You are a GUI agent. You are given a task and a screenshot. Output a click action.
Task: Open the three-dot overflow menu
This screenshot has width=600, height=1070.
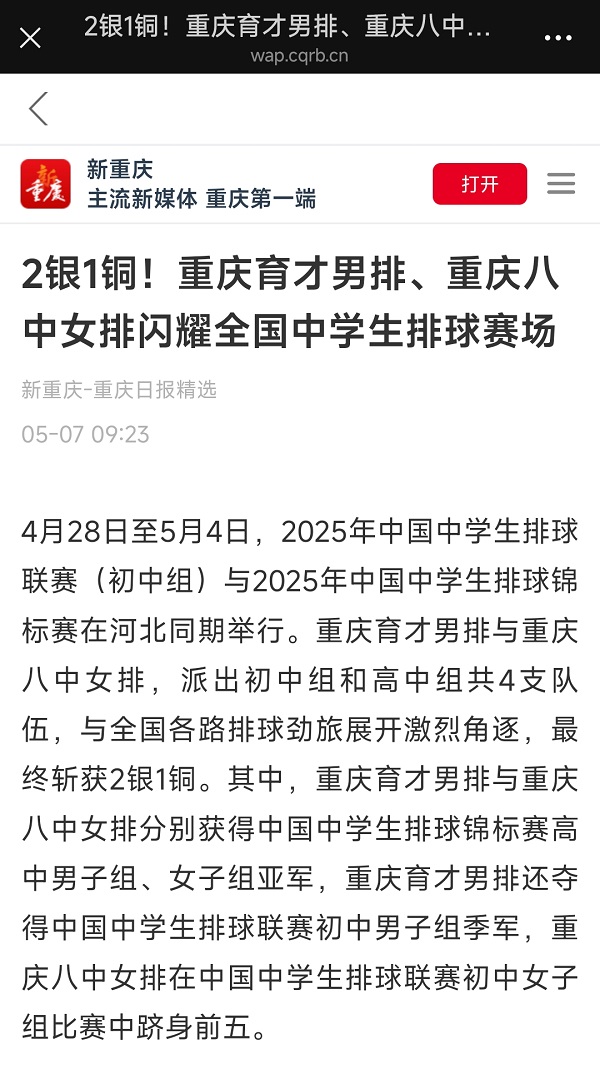click(x=558, y=38)
